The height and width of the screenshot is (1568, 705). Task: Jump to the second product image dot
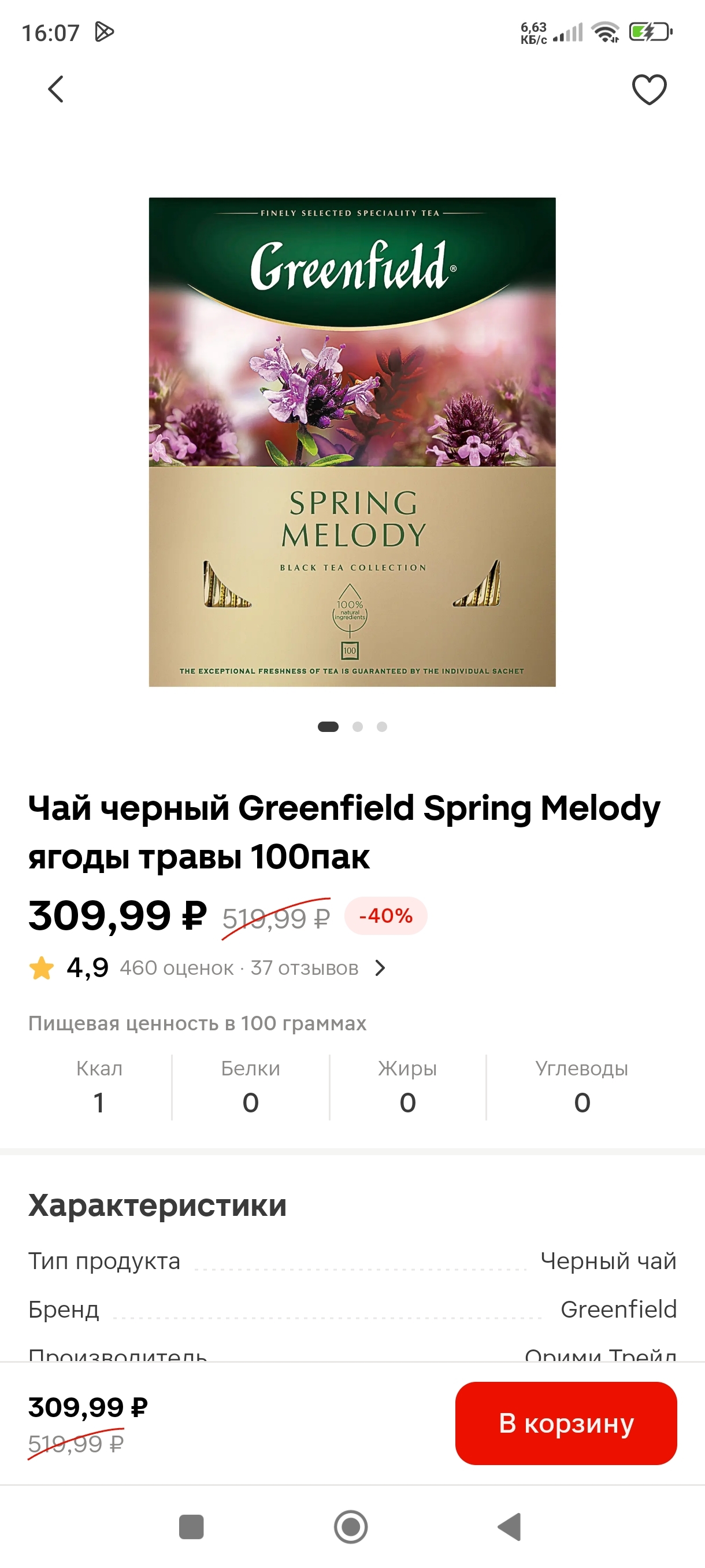358,727
